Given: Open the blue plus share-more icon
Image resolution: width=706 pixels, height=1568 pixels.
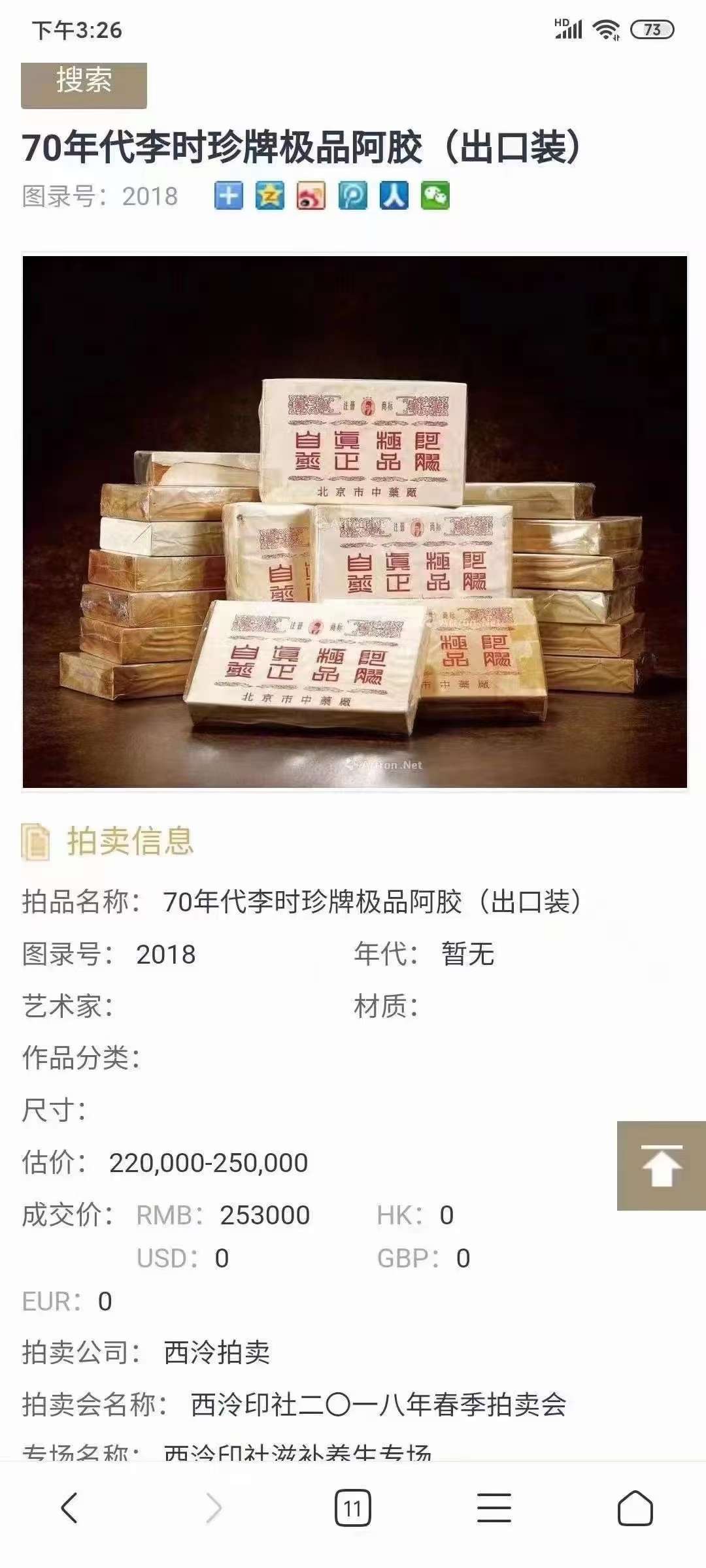Looking at the screenshot, I should [229, 196].
